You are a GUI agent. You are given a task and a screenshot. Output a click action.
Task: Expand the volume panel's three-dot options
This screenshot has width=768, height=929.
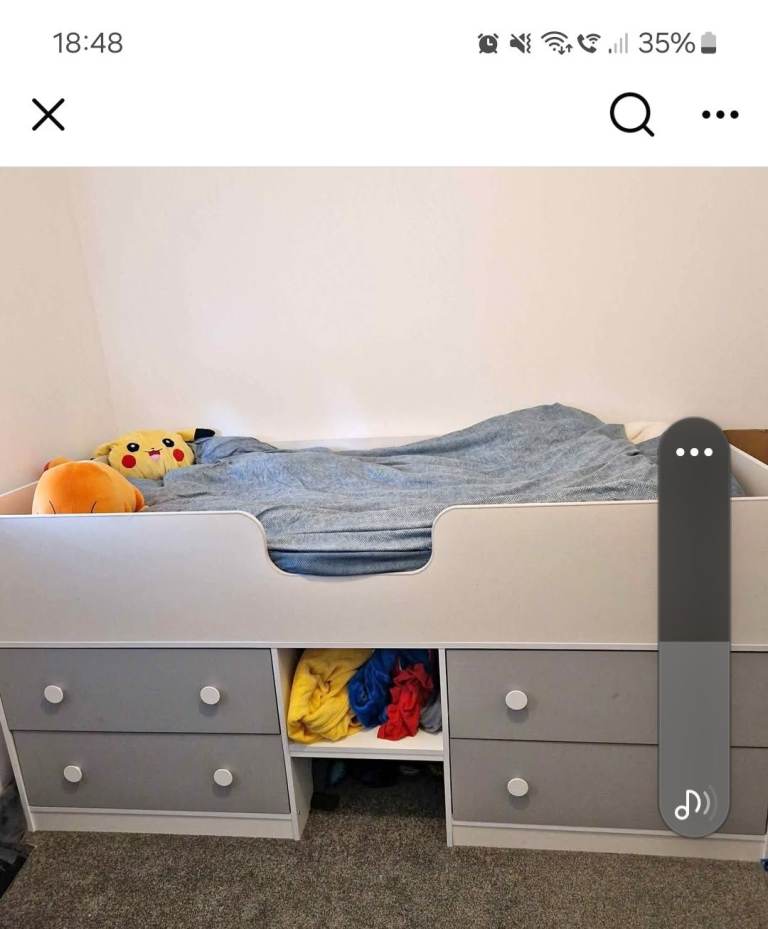pos(694,452)
